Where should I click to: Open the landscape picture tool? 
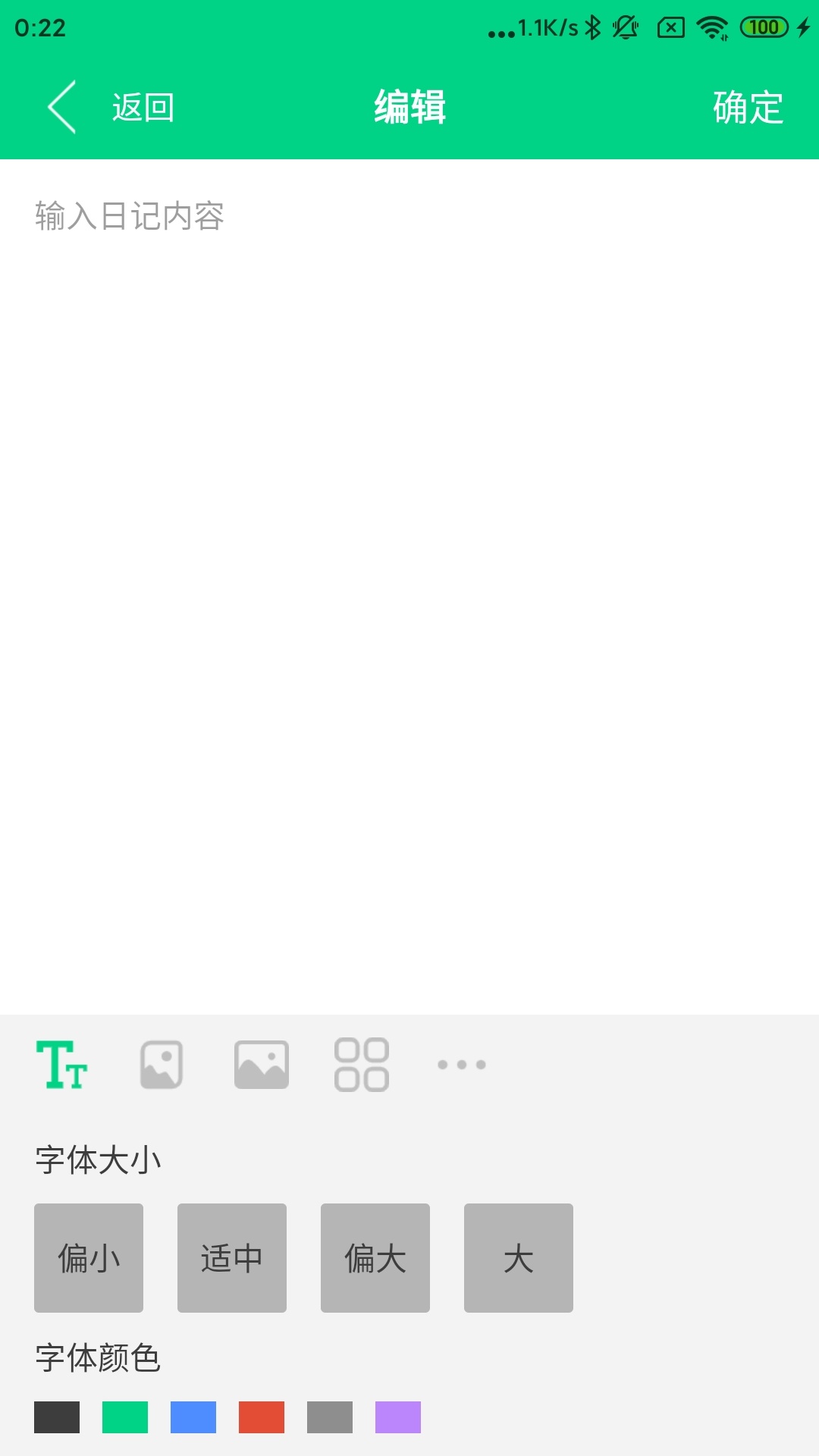click(262, 1065)
